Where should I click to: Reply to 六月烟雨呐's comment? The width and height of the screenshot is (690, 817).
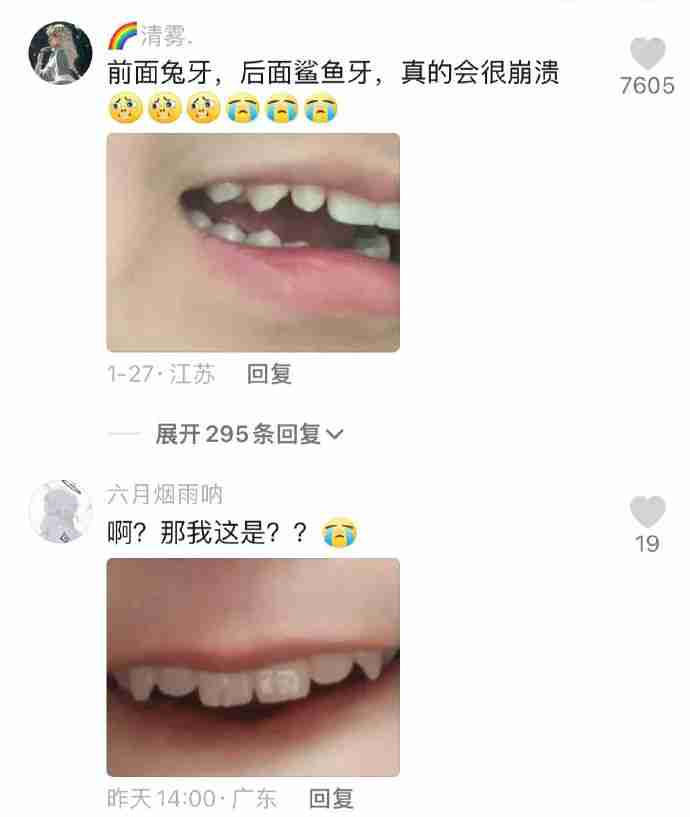pos(331,799)
